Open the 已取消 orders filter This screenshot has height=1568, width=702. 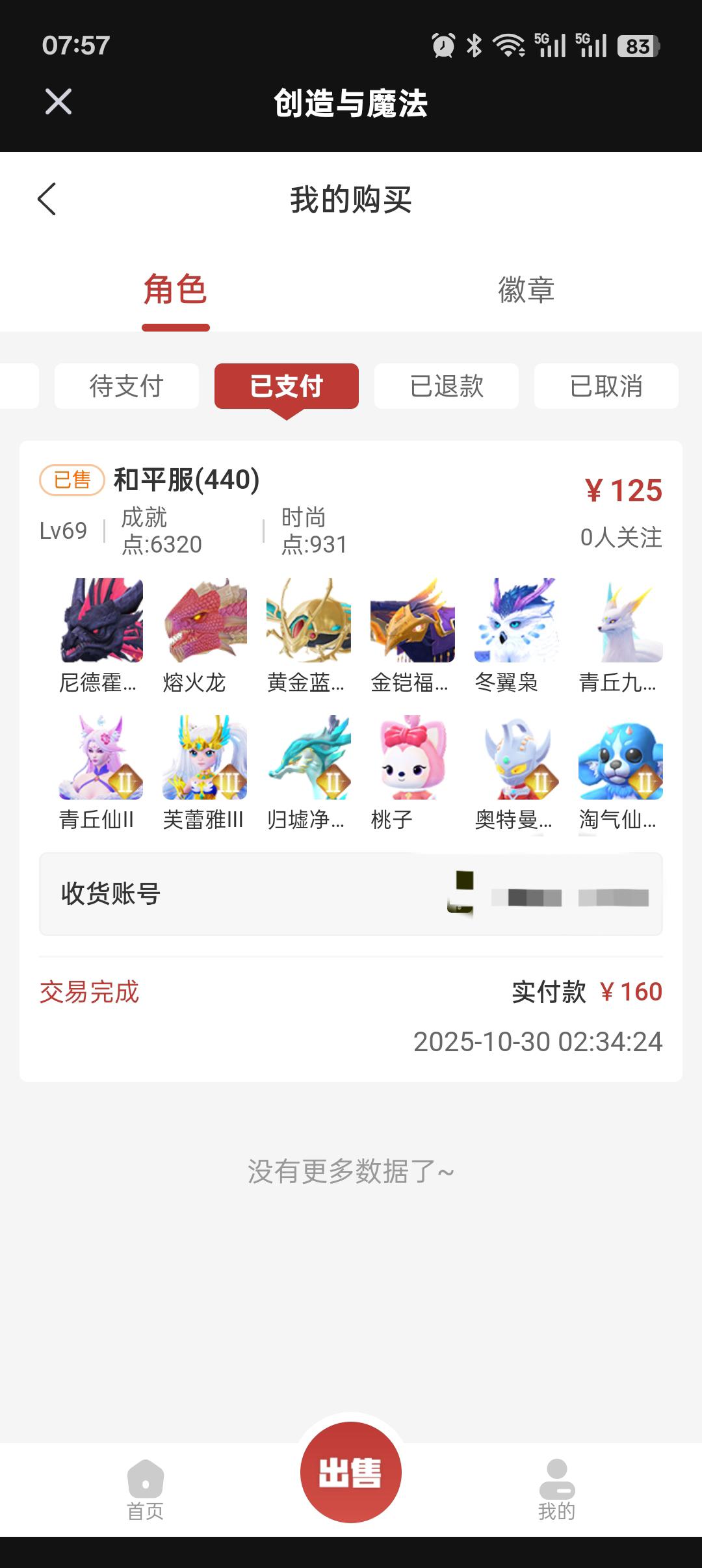[x=606, y=386]
